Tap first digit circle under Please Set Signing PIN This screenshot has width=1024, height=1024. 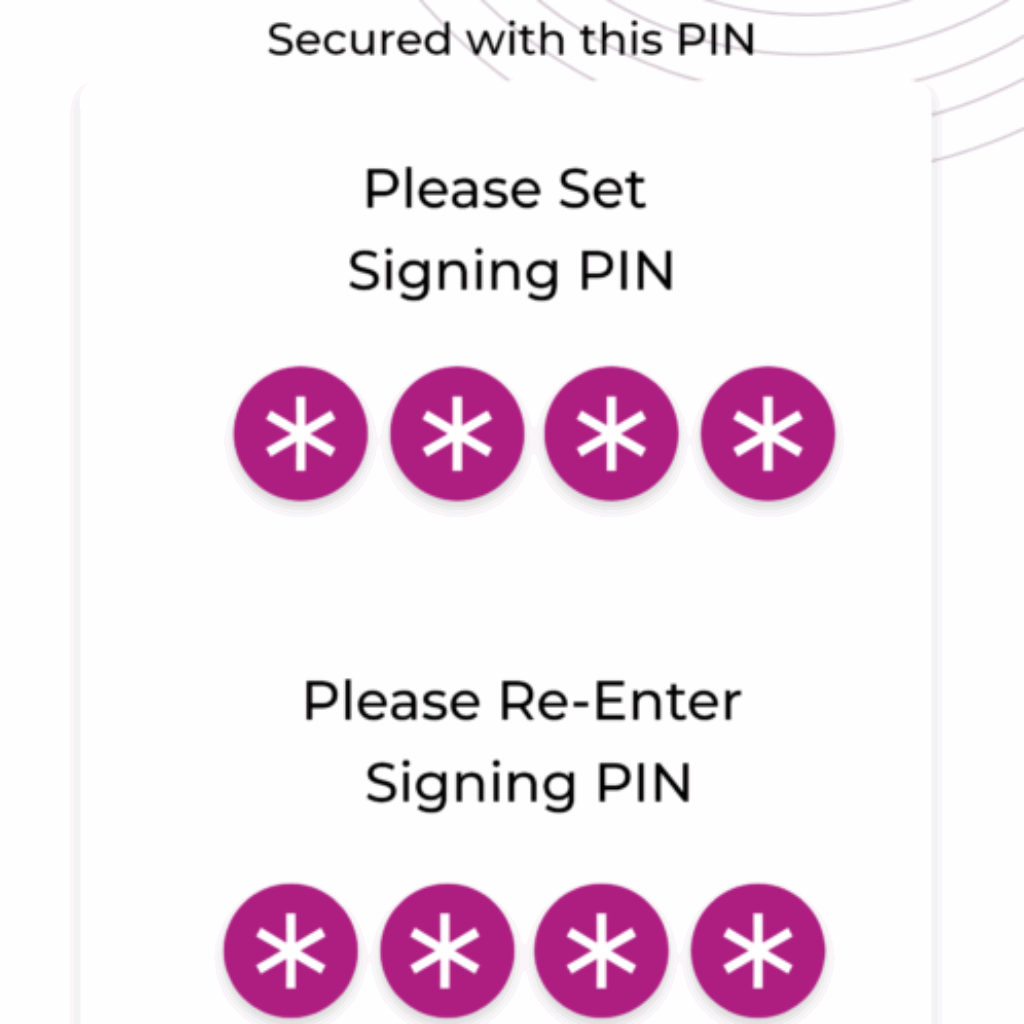300,434
